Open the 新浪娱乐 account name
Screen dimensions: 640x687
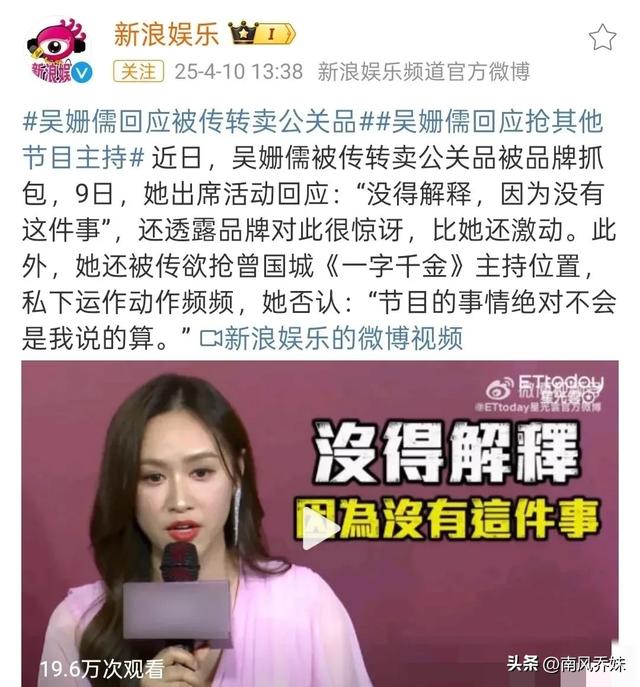coord(165,34)
